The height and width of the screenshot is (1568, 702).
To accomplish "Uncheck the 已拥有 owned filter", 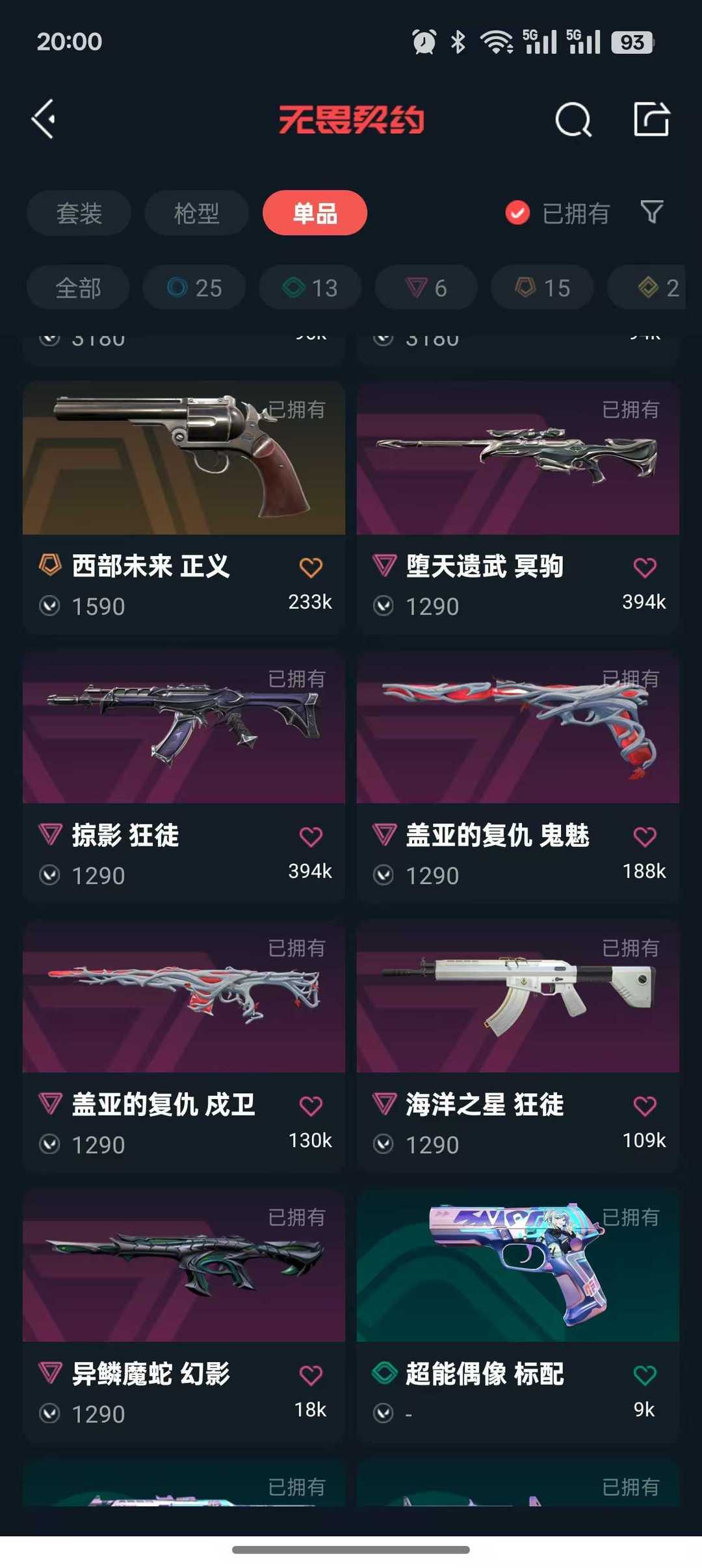I will click(x=516, y=213).
